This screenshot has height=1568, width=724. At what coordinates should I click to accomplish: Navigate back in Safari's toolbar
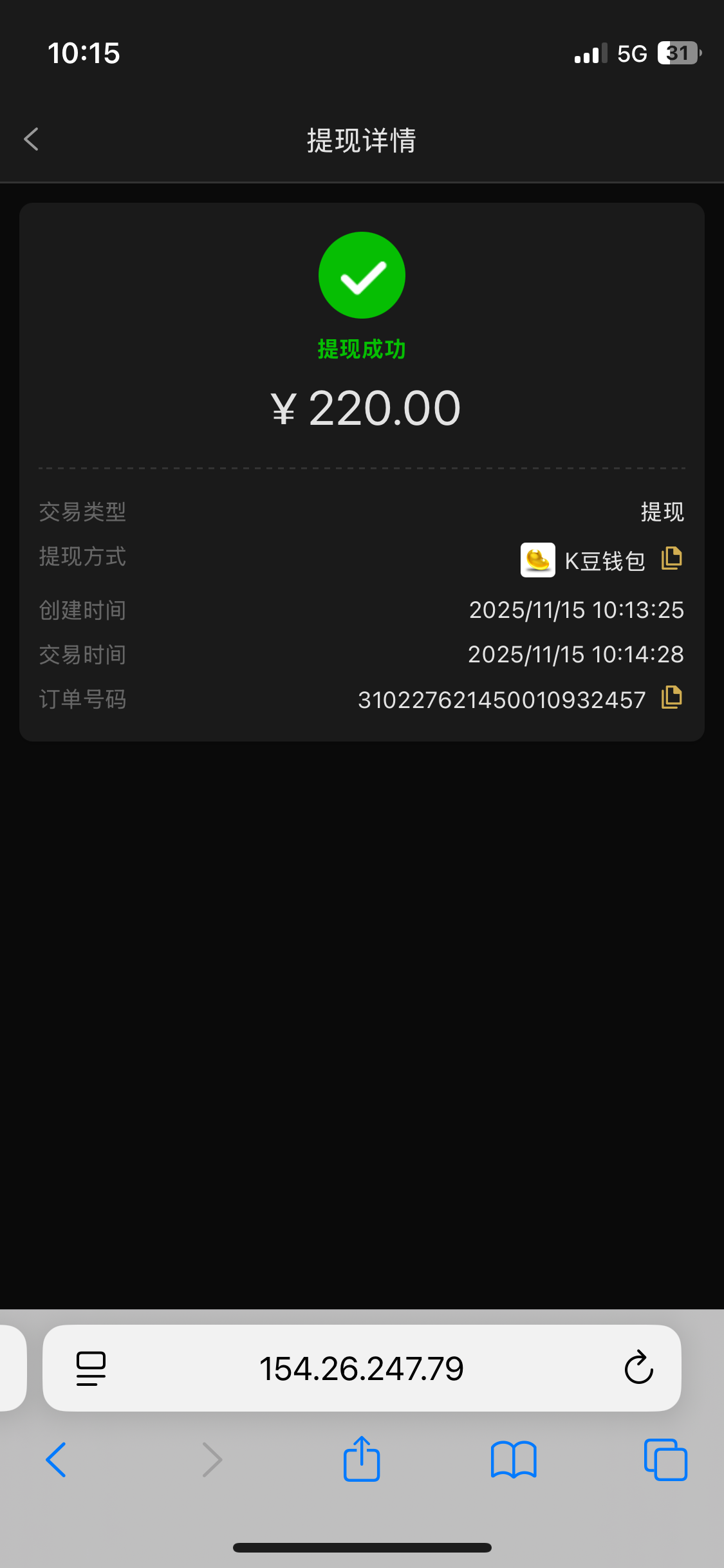click(57, 1460)
